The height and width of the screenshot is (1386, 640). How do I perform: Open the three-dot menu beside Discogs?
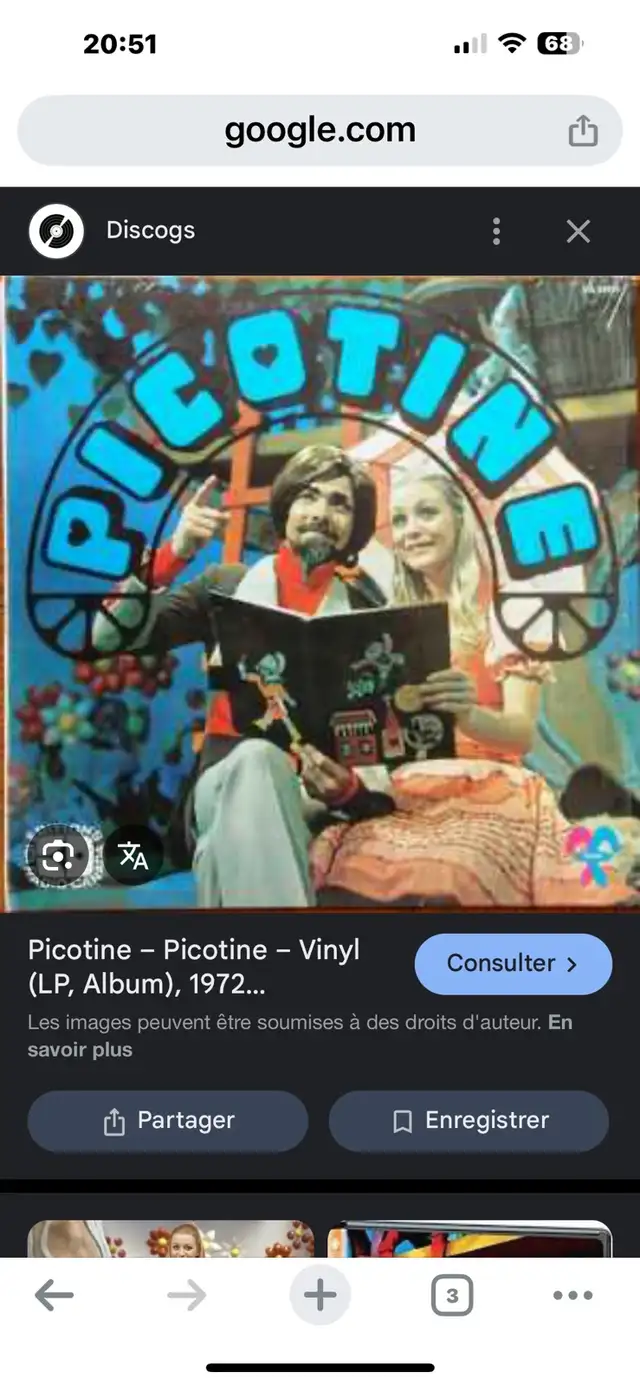click(496, 232)
